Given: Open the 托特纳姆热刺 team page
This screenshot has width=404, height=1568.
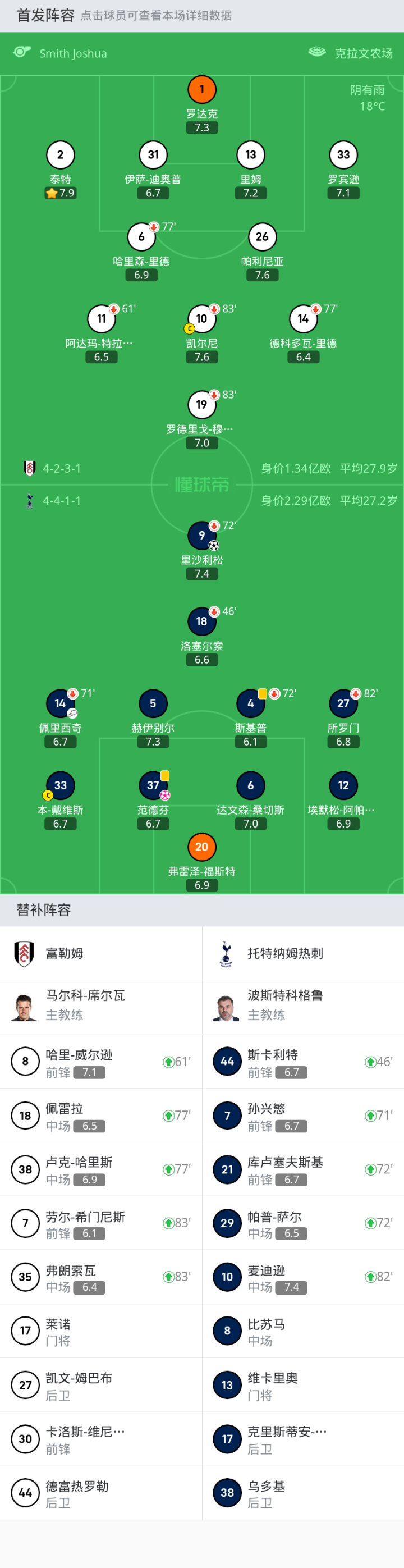Looking at the screenshot, I should (284, 953).
